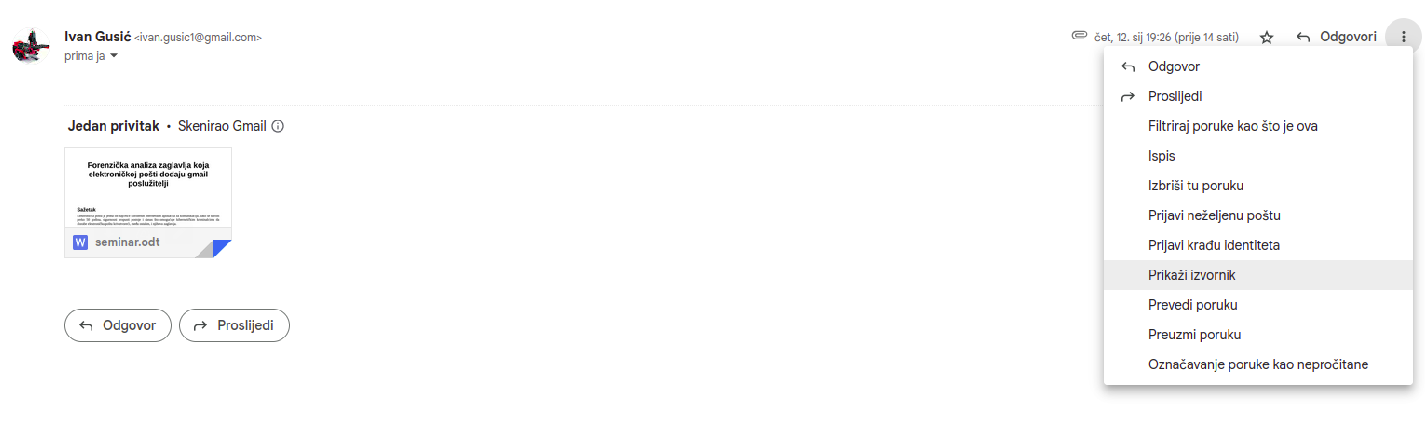
Task: Open info icon beside 'Skenirao Gmail'
Action: coord(278,127)
